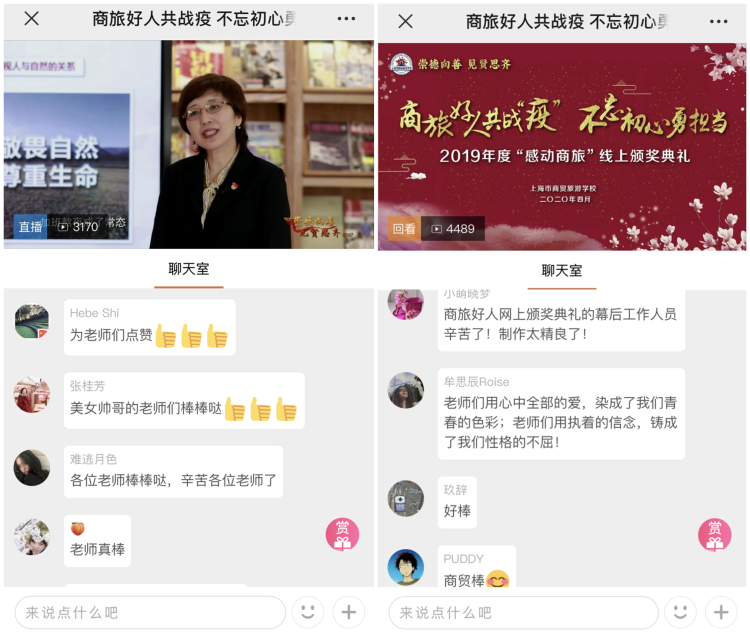Screen dimensions: 750x640
Task: Focus the message field below PUDDY's comment
Action: point(523,612)
